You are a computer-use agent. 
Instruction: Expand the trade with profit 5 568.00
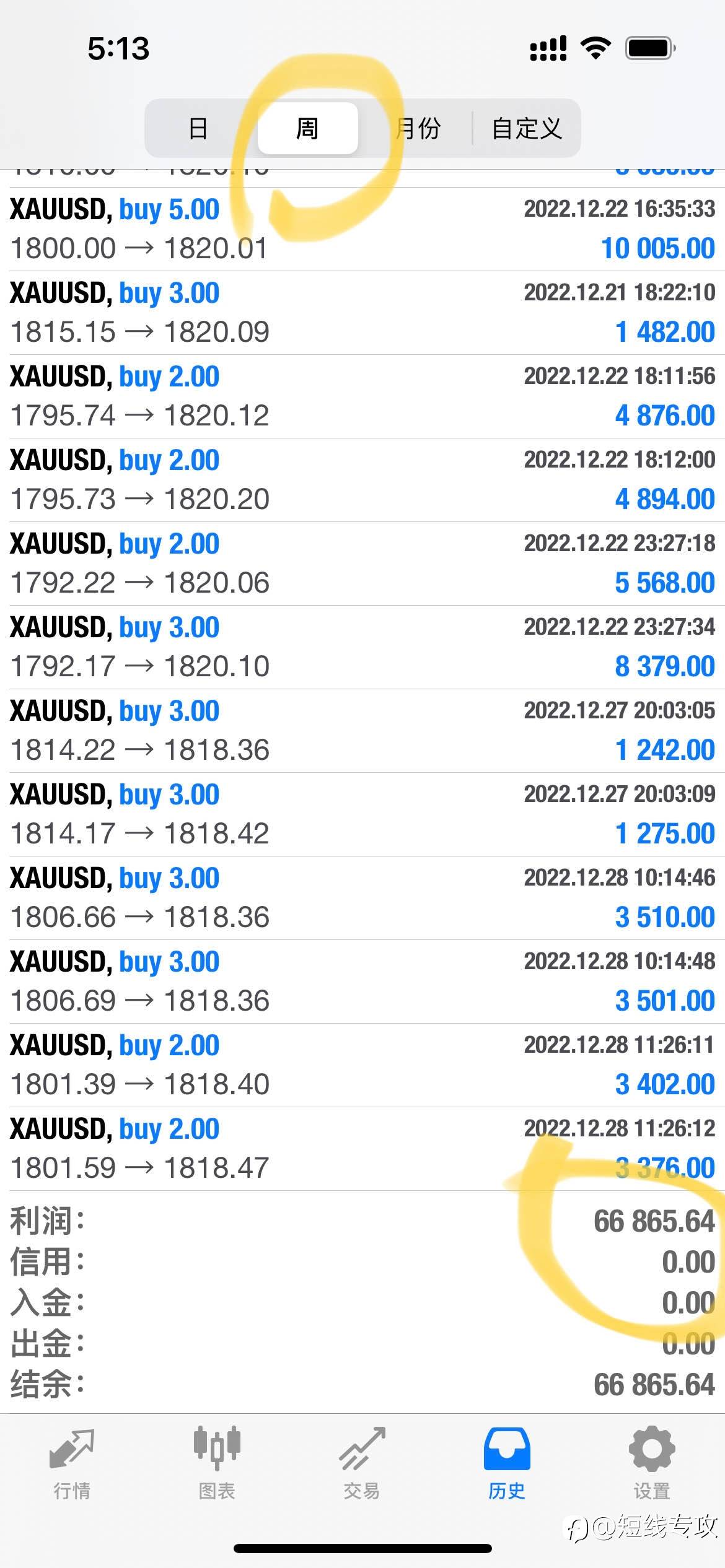click(x=362, y=564)
